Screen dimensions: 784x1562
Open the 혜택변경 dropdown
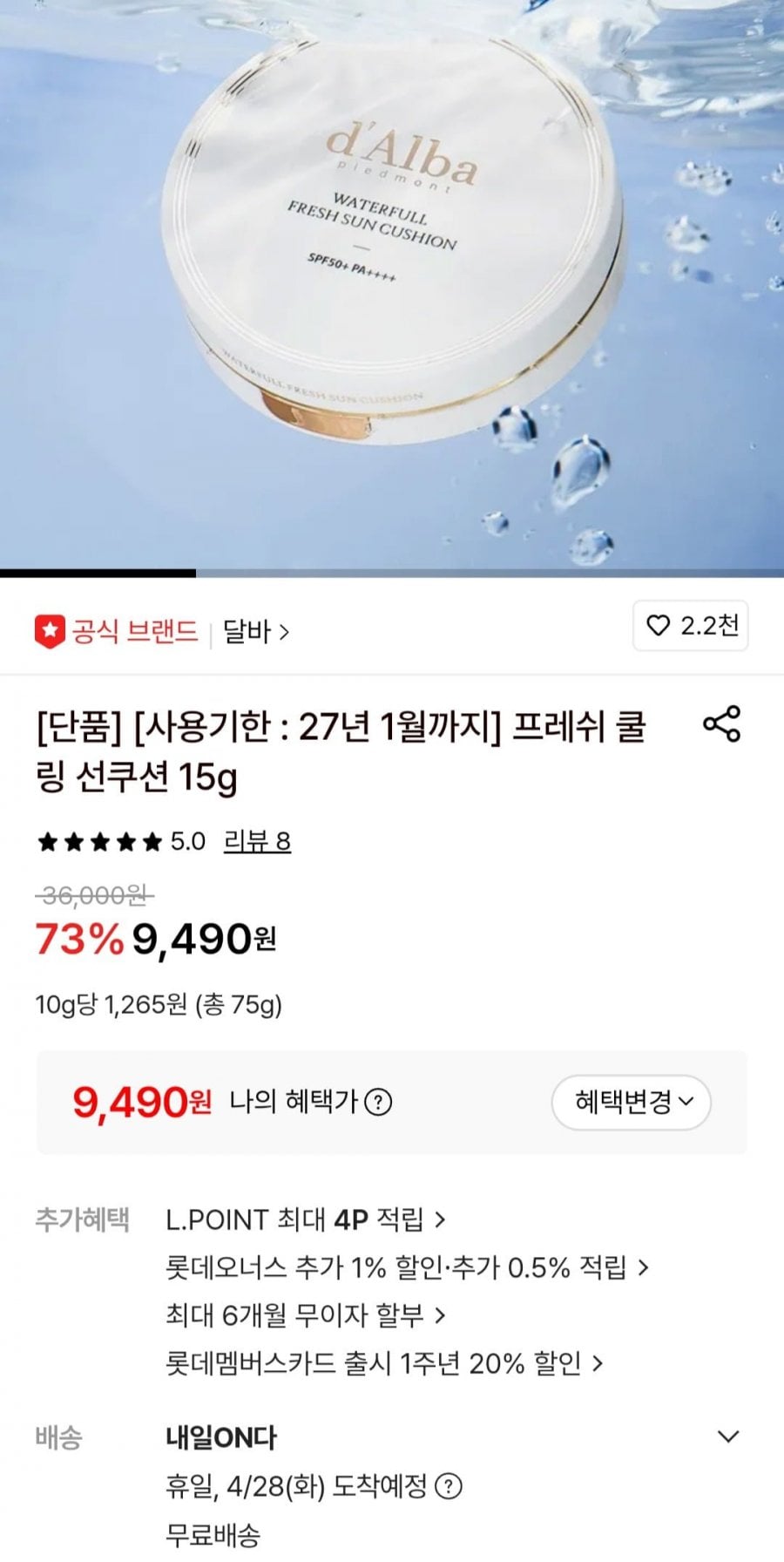[x=632, y=1103]
